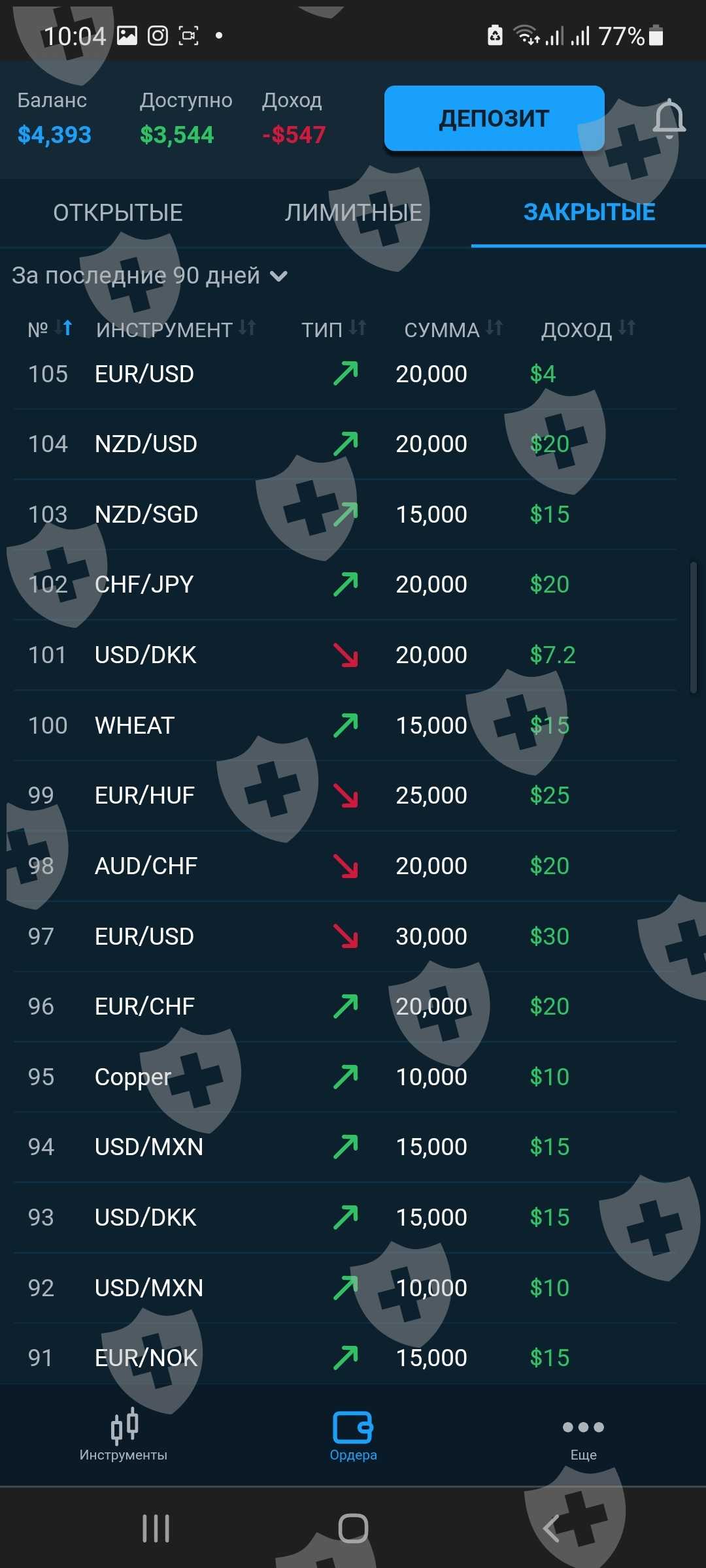Sort orders by № column
This screenshot has width=706, height=1568.
[x=50, y=329]
